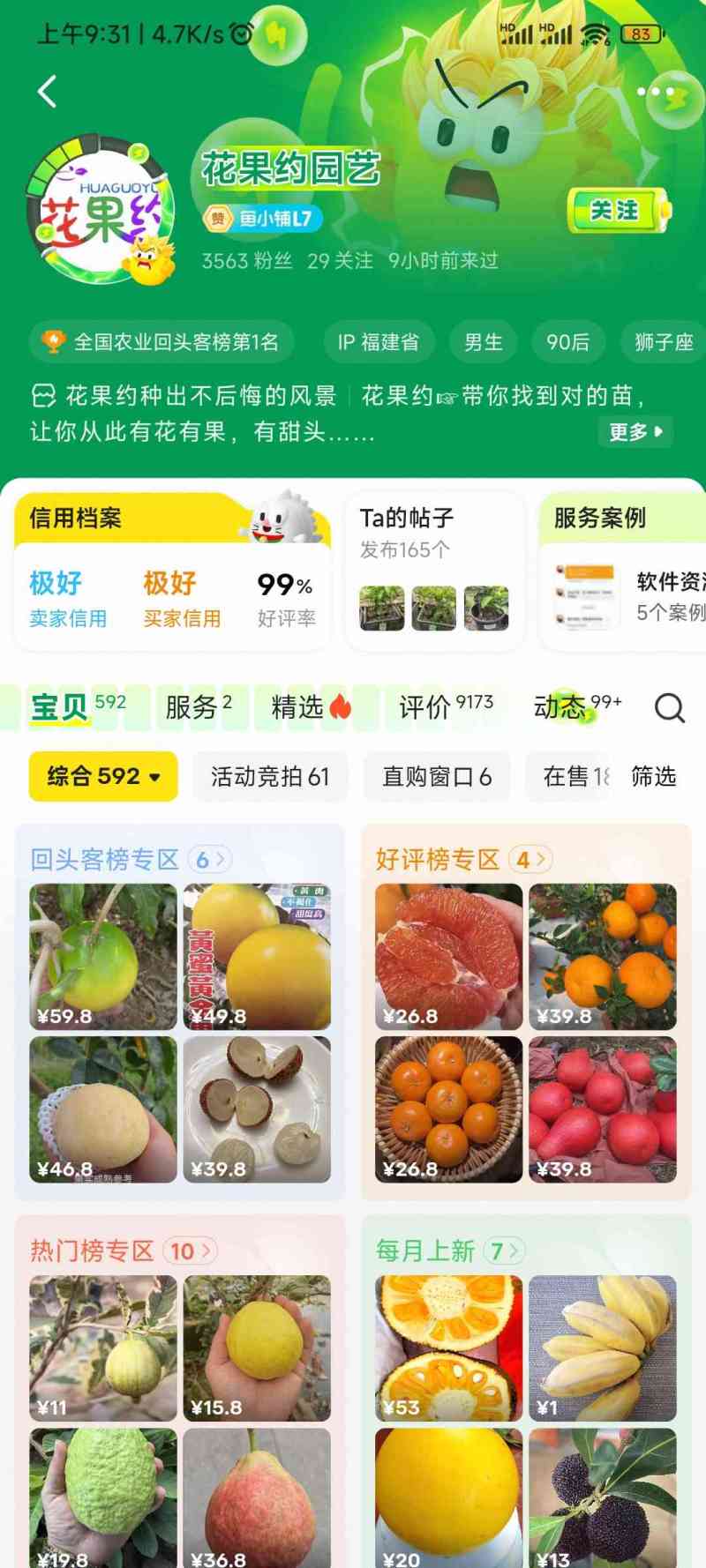Open the 热门榜专区 section
Viewport: 706px width, 1568px height.
[123, 1251]
